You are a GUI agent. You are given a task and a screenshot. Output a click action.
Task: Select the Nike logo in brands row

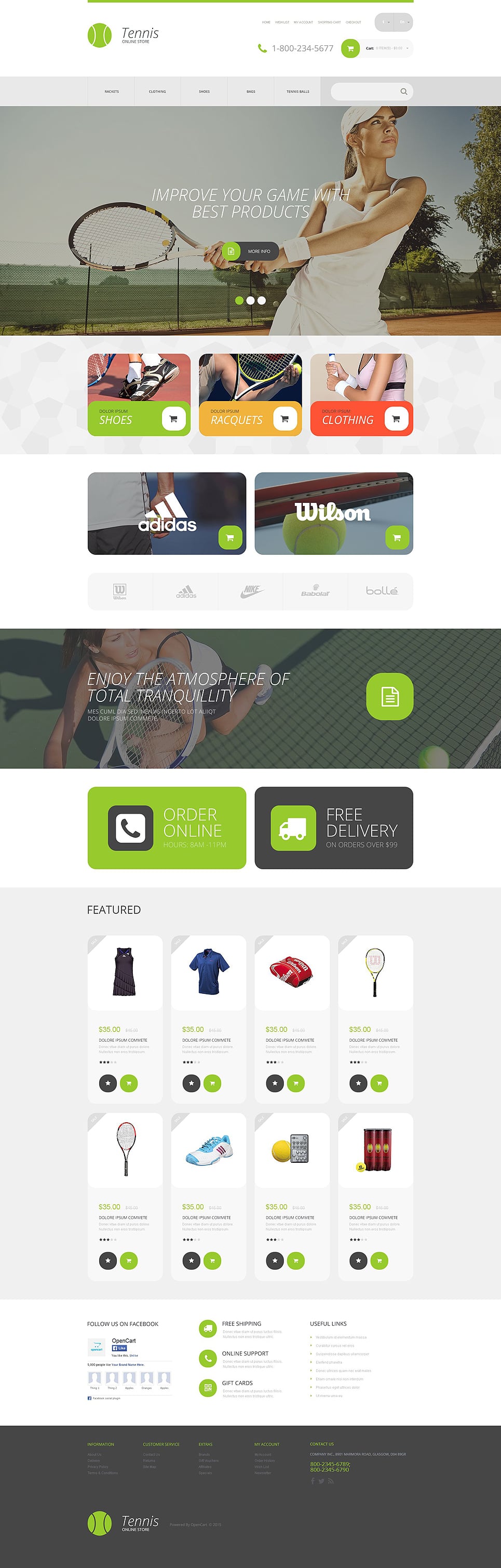(x=250, y=591)
